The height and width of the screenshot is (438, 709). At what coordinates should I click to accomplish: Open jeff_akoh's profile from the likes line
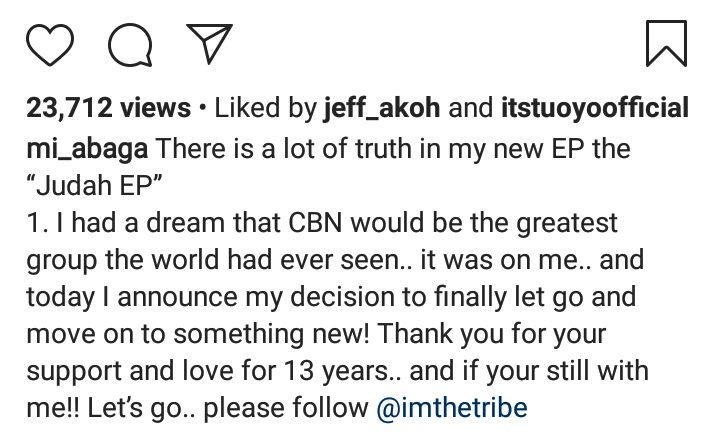pyautogui.click(x=382, y=108)
